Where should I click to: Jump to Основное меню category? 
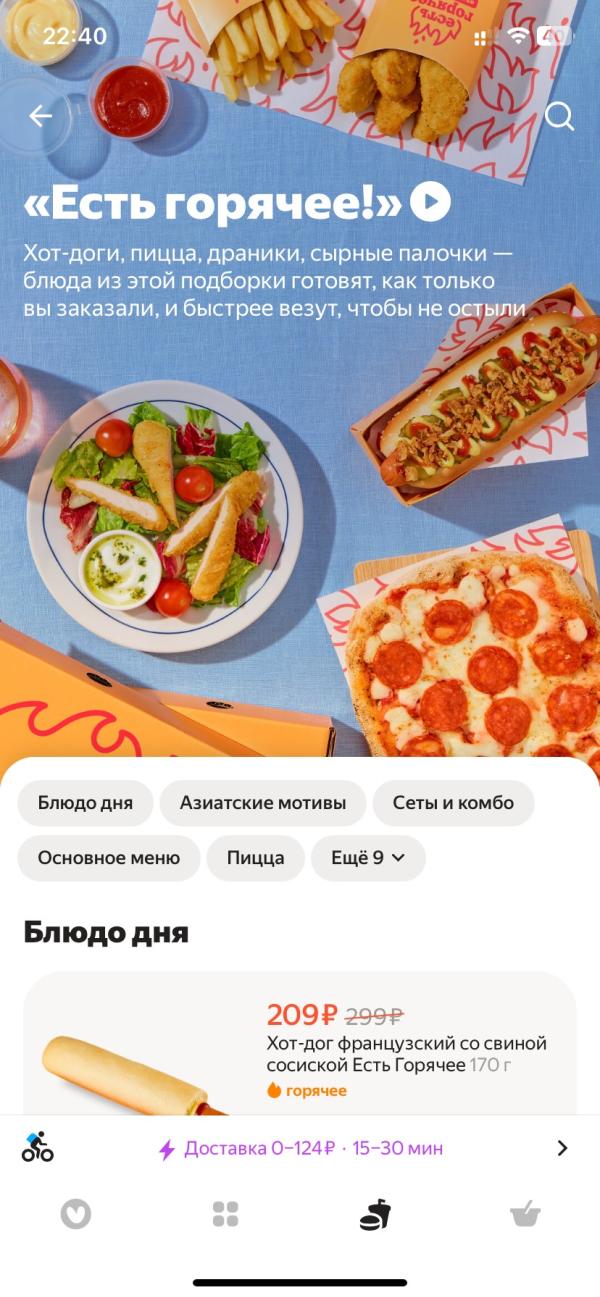109,858
